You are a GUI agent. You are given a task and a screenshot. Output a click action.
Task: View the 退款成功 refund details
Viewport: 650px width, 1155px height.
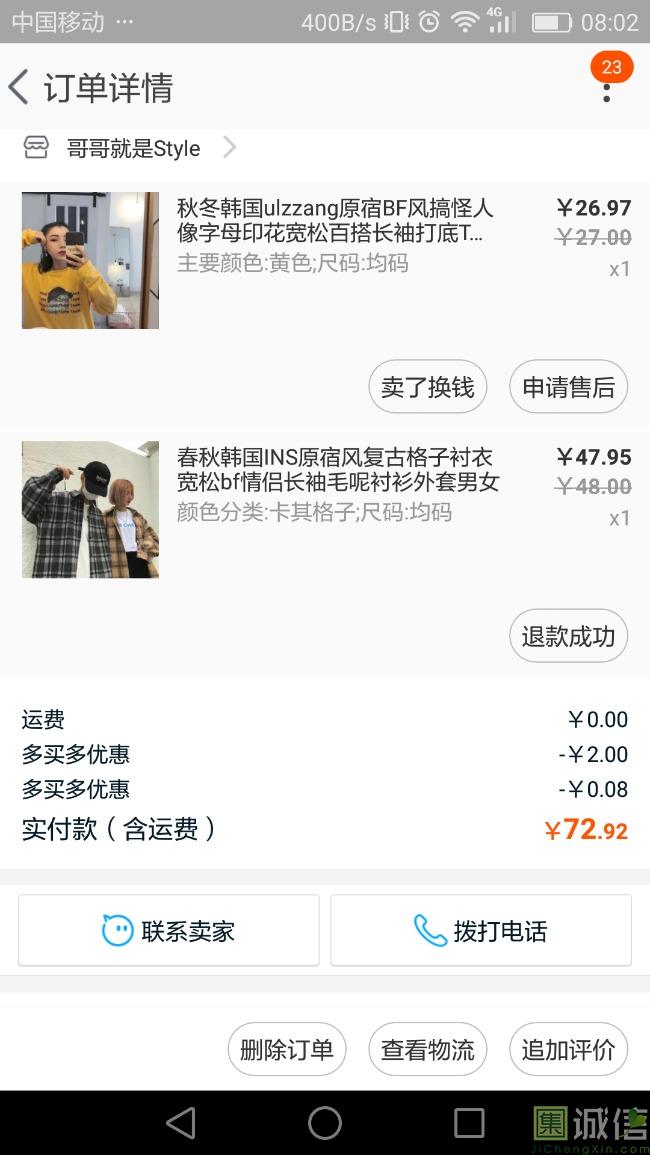click(568, 636)
